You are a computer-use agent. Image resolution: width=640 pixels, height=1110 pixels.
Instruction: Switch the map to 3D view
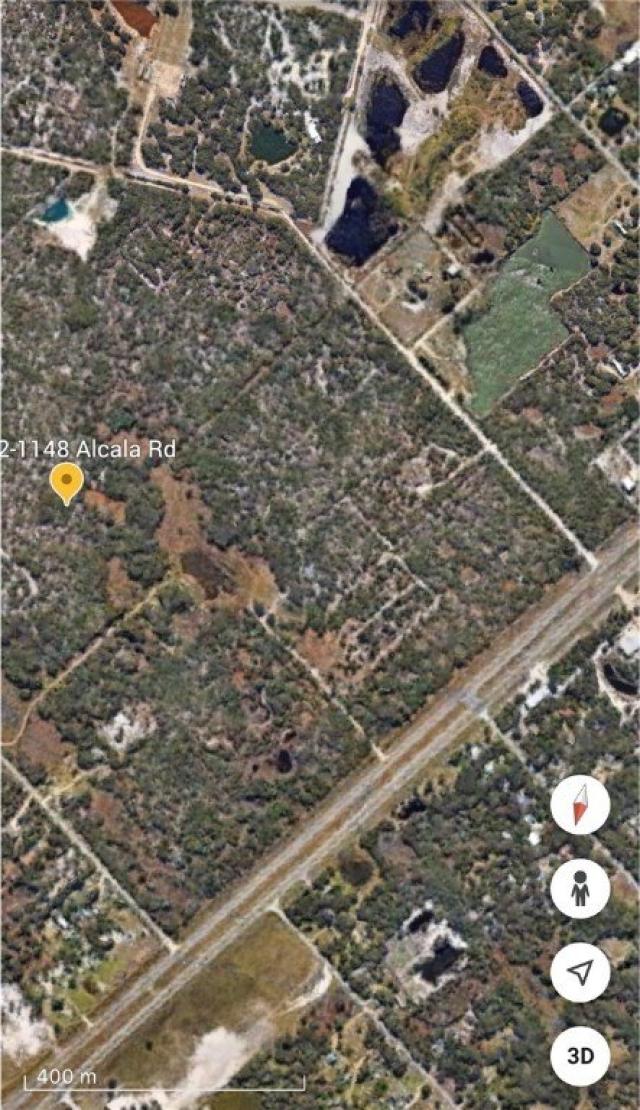pyautogui.click(x=580, y=1056)
